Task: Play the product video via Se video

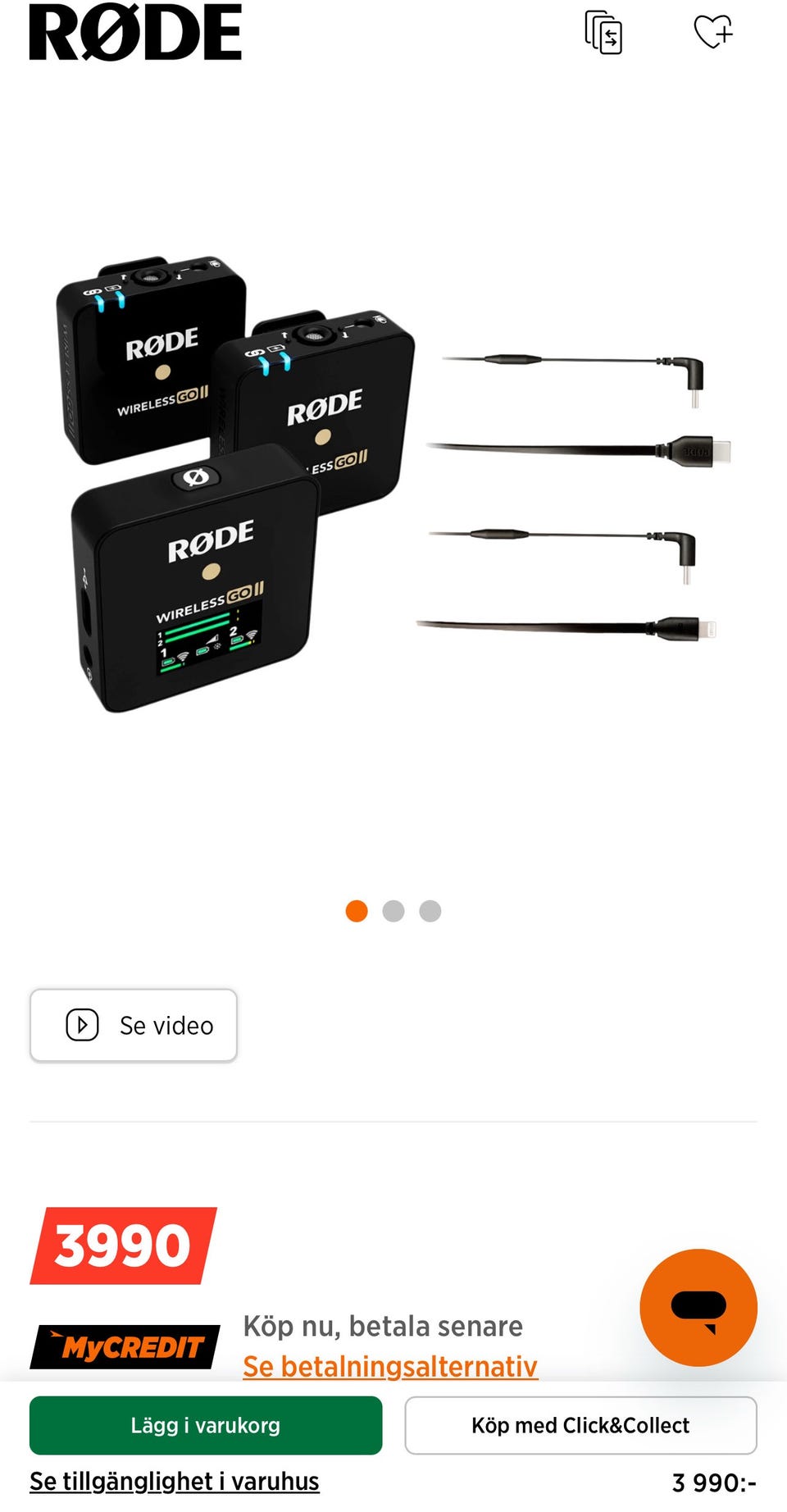Action: pyautogui.click(x=134, y=1025)
